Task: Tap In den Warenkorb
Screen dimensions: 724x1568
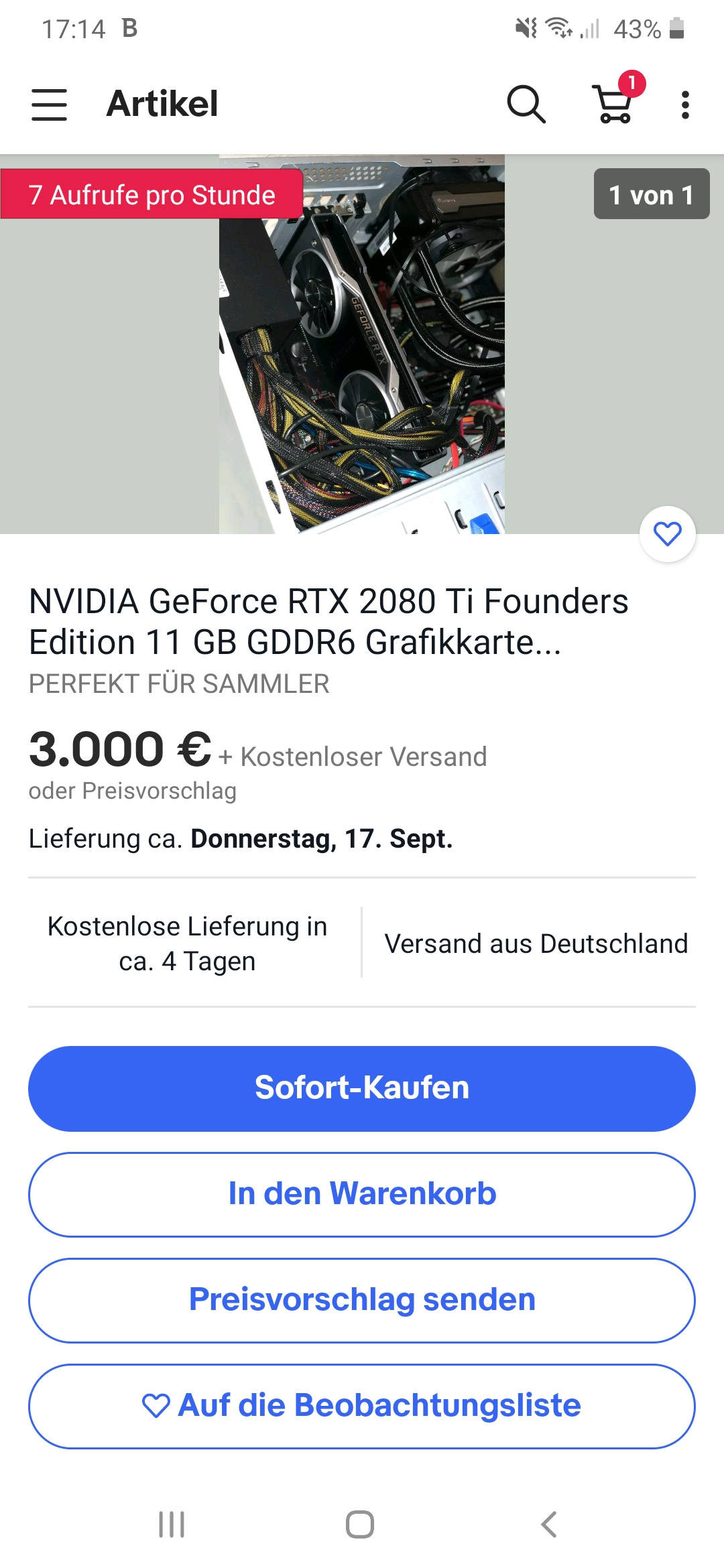Action: pos(362,1194)
